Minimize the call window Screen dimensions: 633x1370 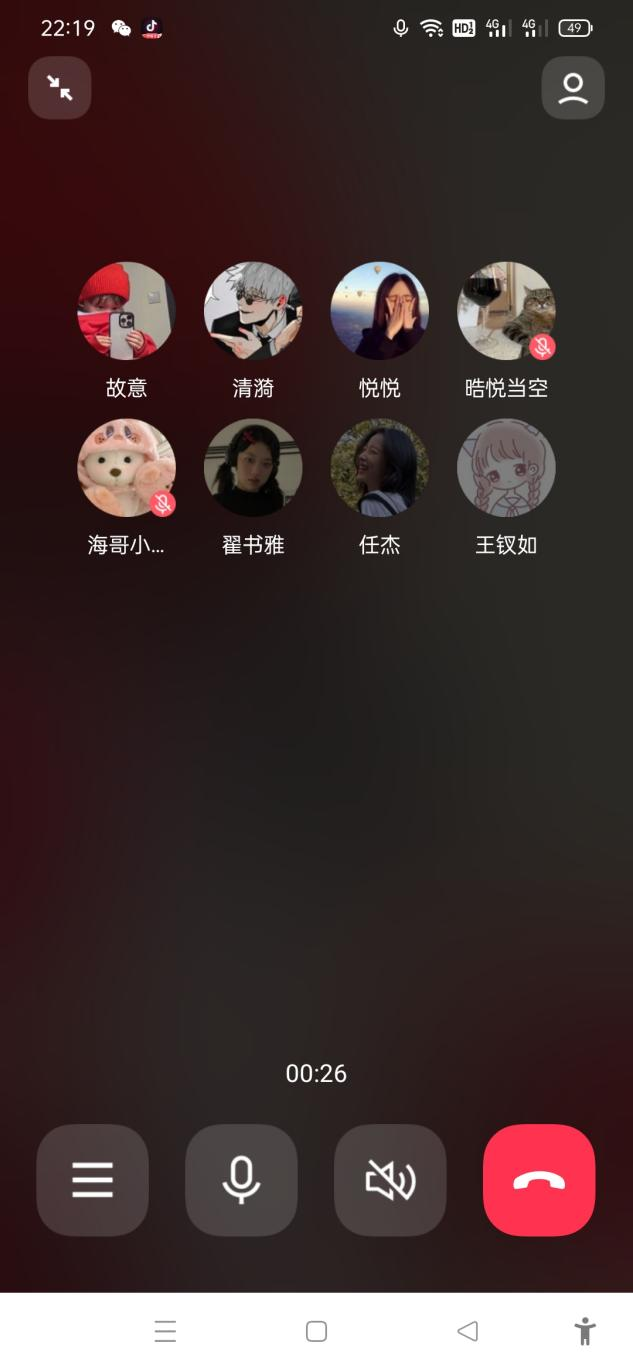point(60,88)
